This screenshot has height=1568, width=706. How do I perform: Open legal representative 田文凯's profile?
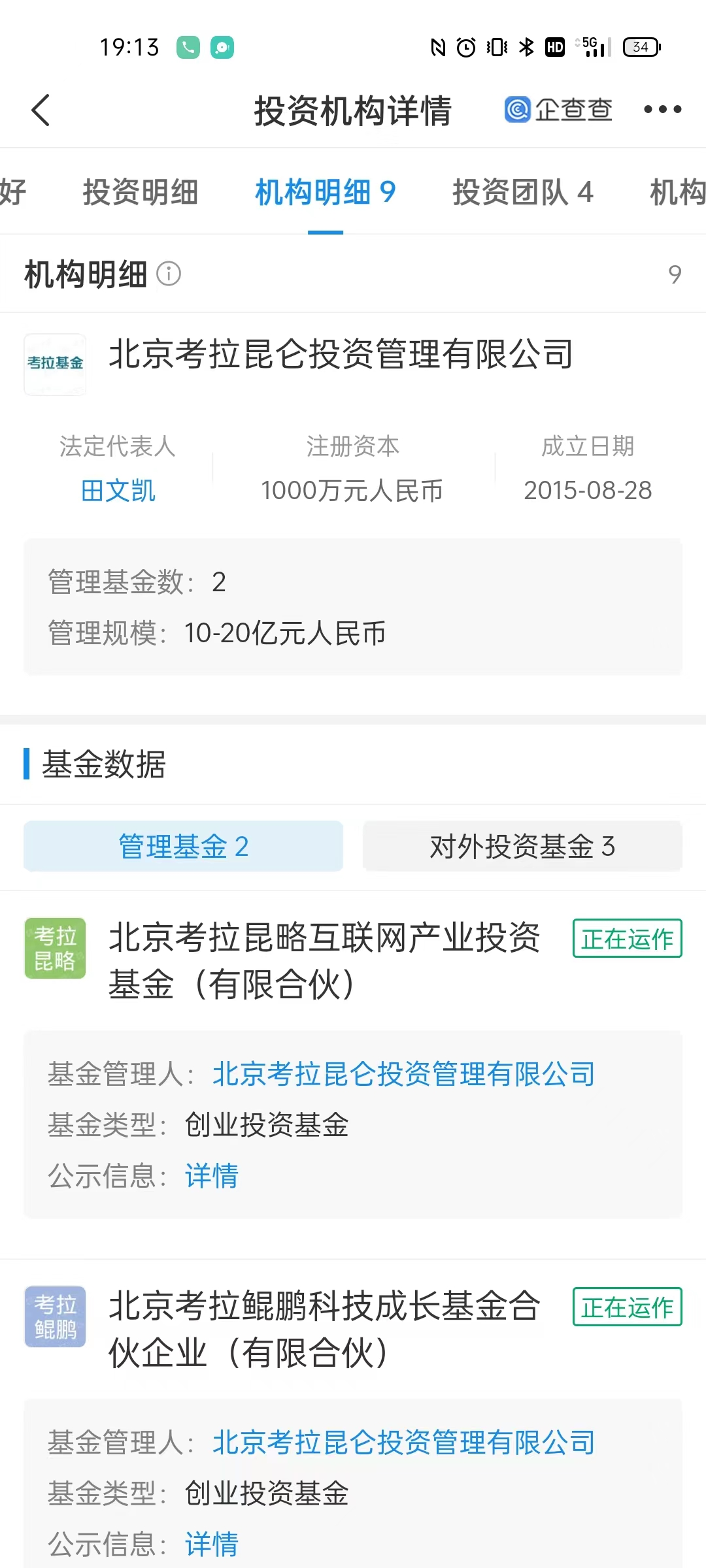tap(118, 491)
